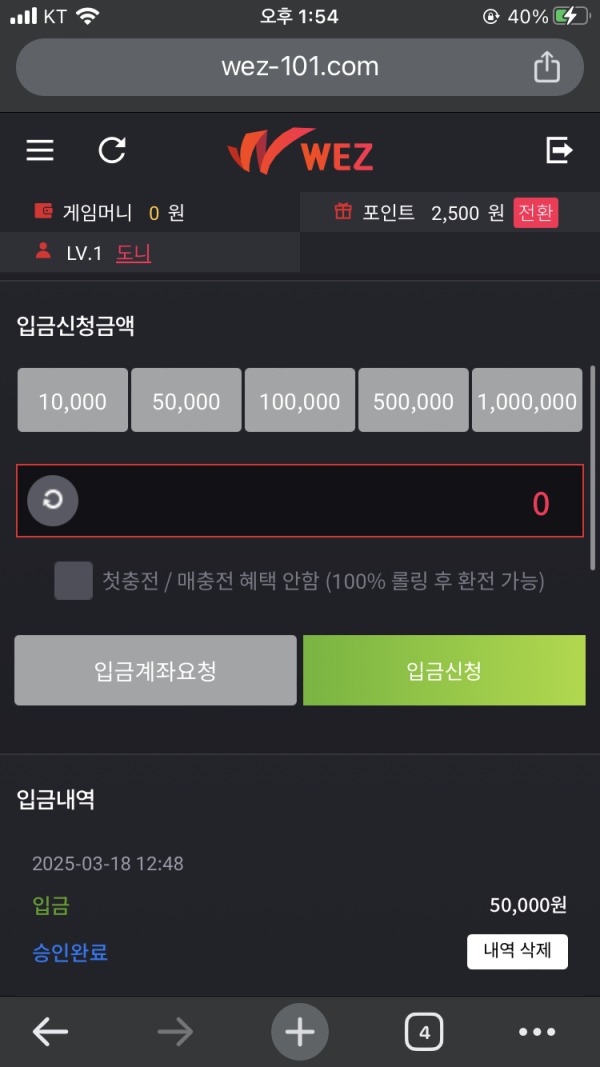Viewport: 600px width, 1067px height.
Task: Open the hamburger menu
Action: tap(40, 151)
